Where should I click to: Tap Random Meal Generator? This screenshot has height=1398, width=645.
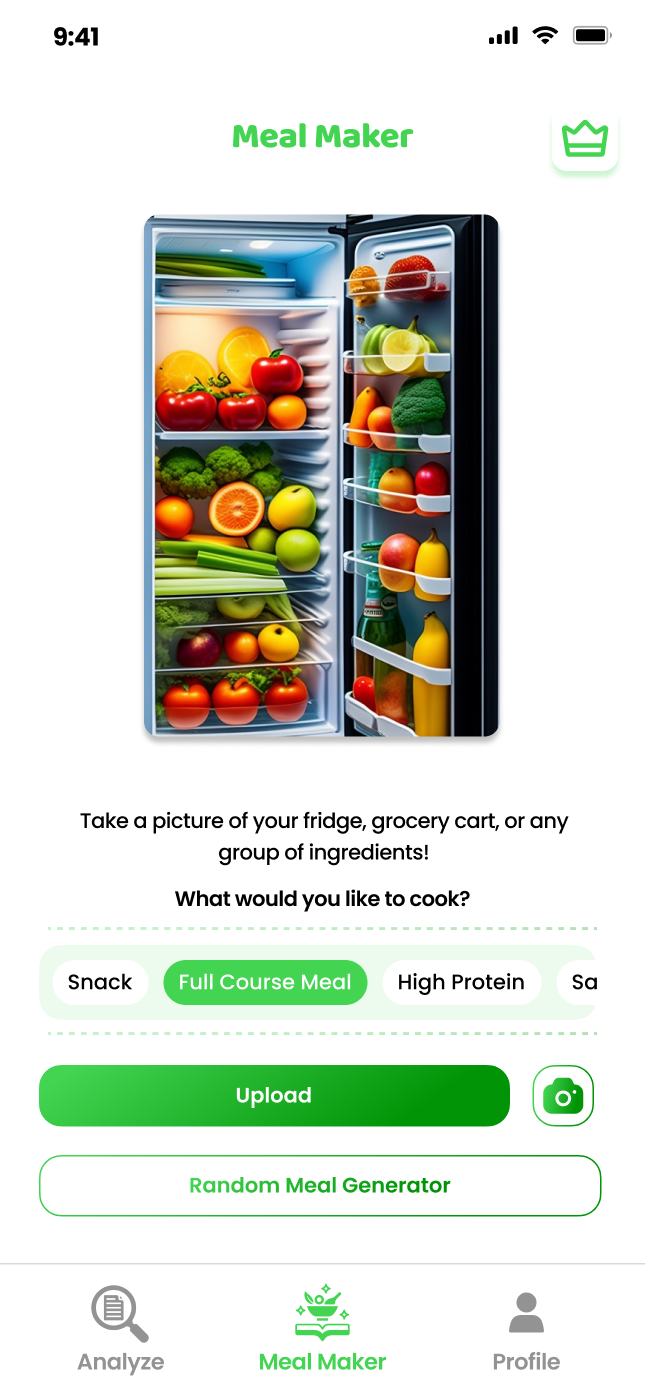320,1186
